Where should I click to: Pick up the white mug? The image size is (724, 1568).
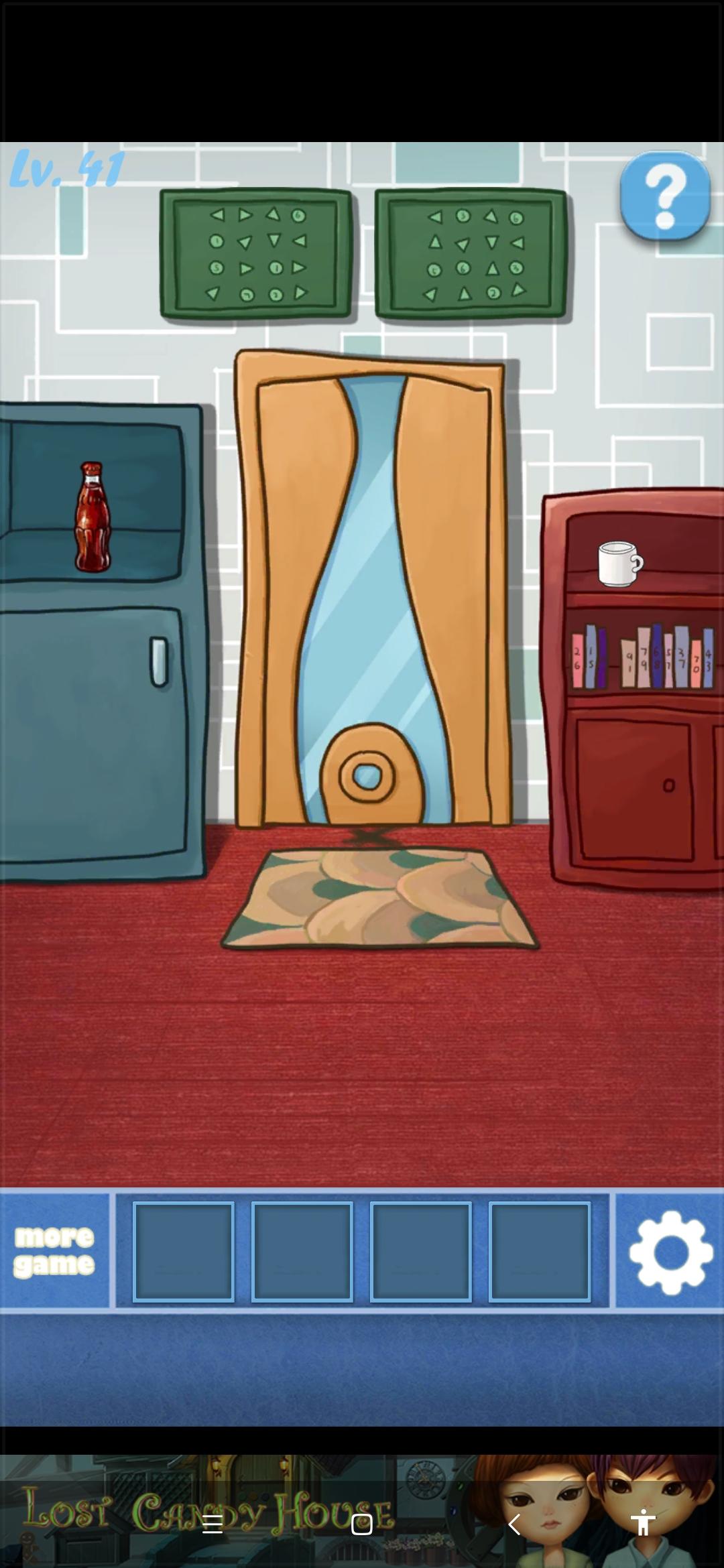click(619, 564)
